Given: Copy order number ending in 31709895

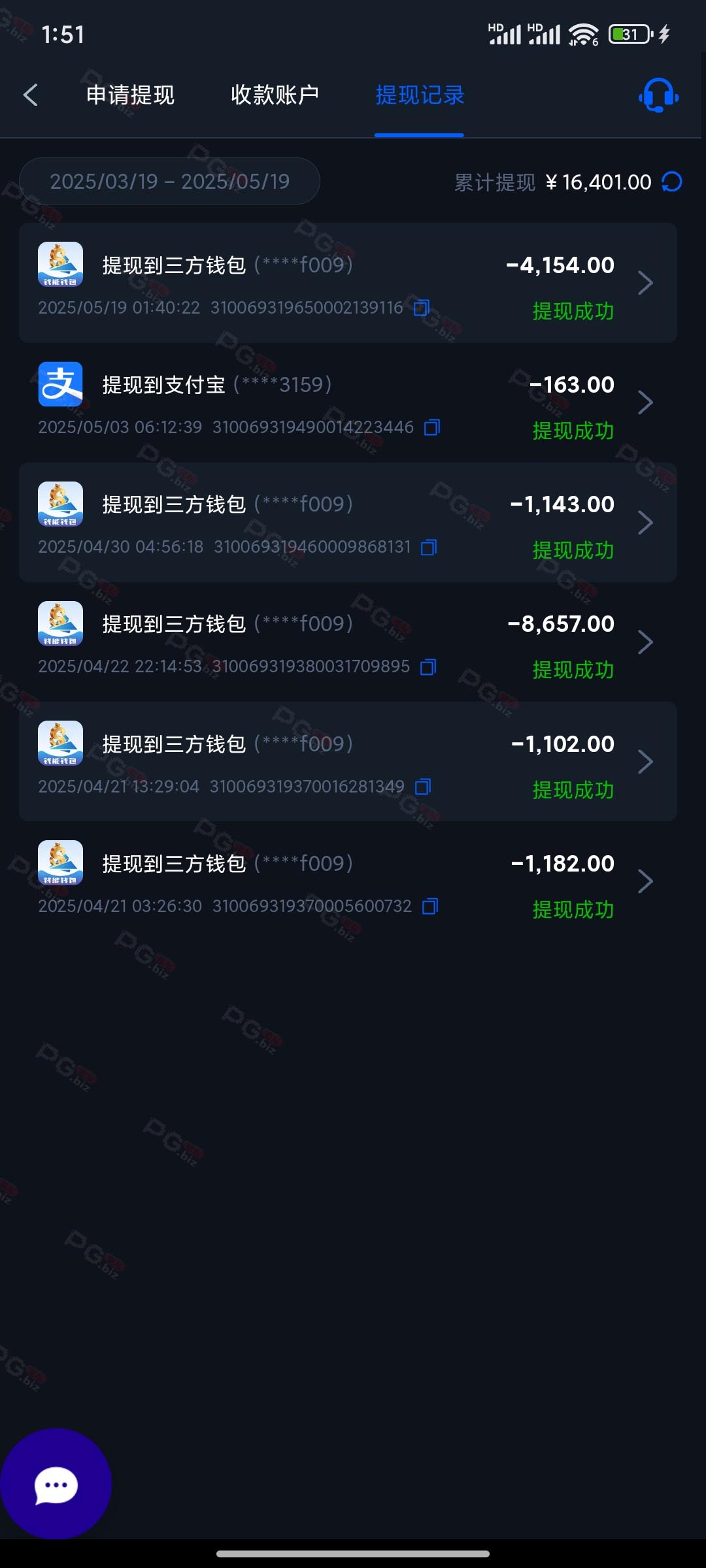Looking at the screenshot, I should coord(428,666).
